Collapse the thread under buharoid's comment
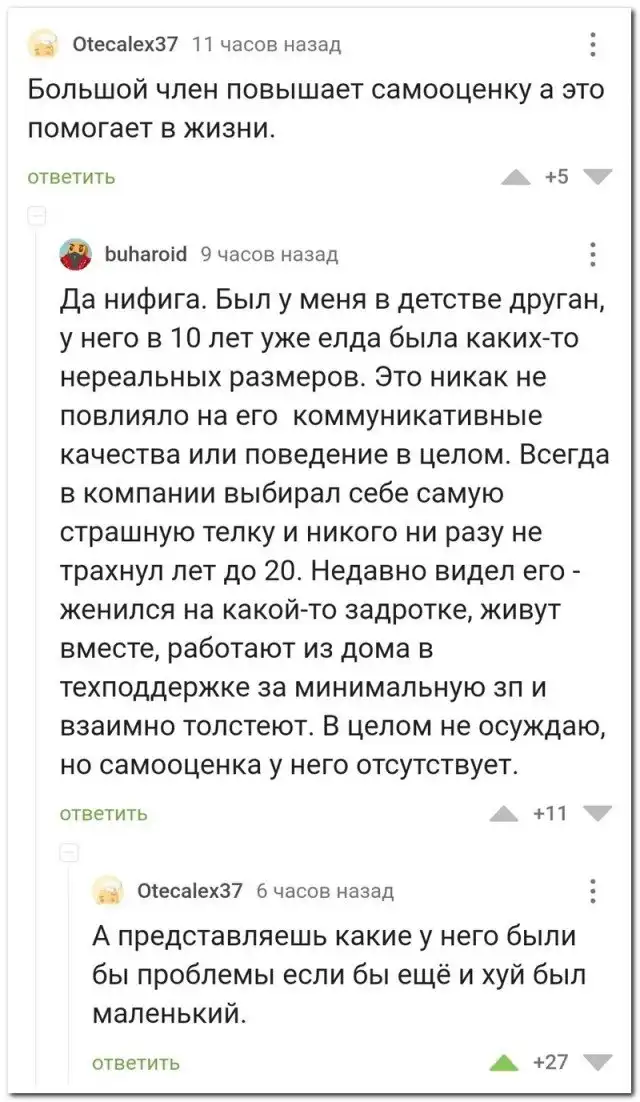640x1102 pixels. coord(68,853)
